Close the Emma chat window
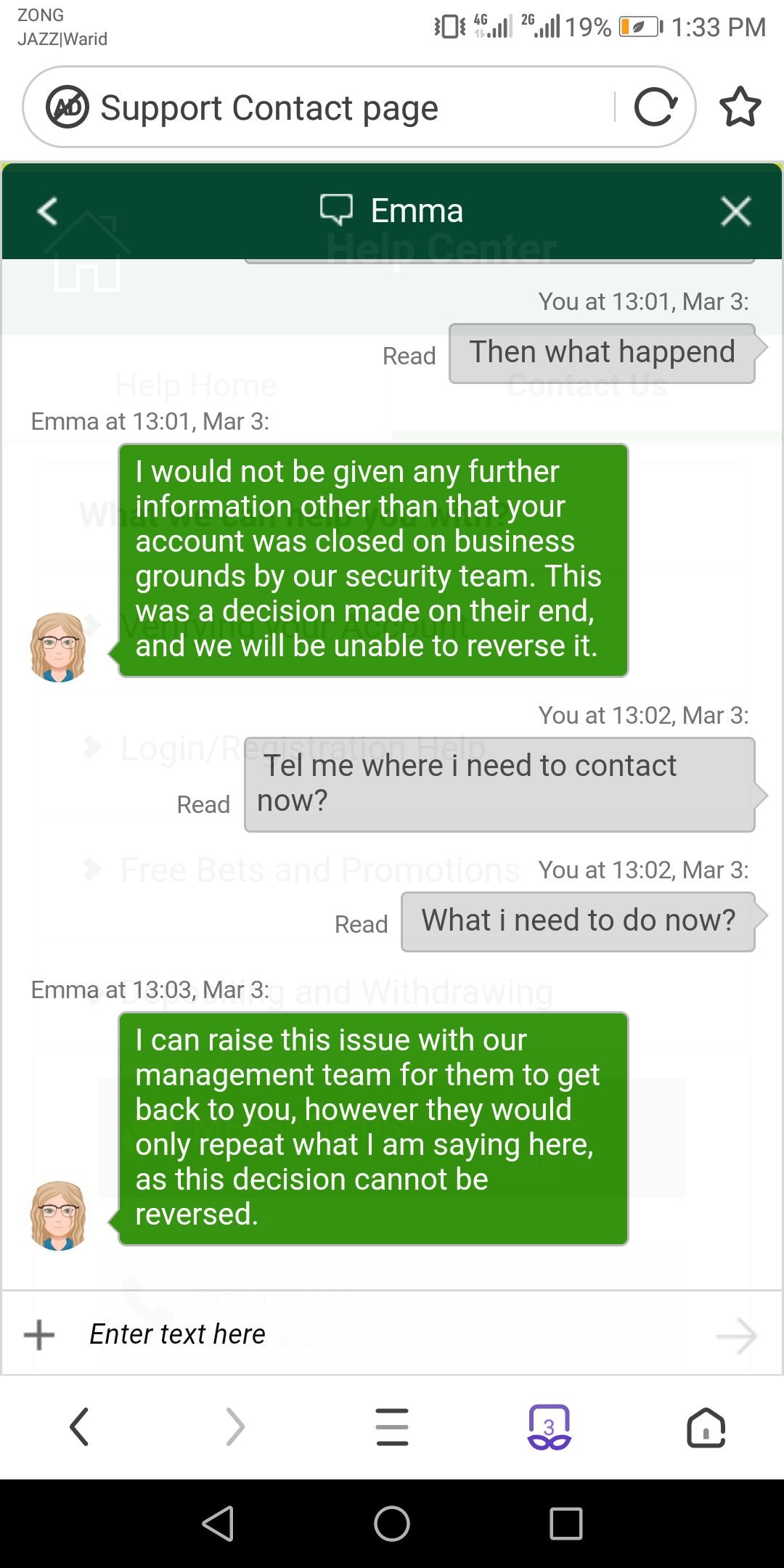Screen dimensions: 784x1568 coord(735,211)
